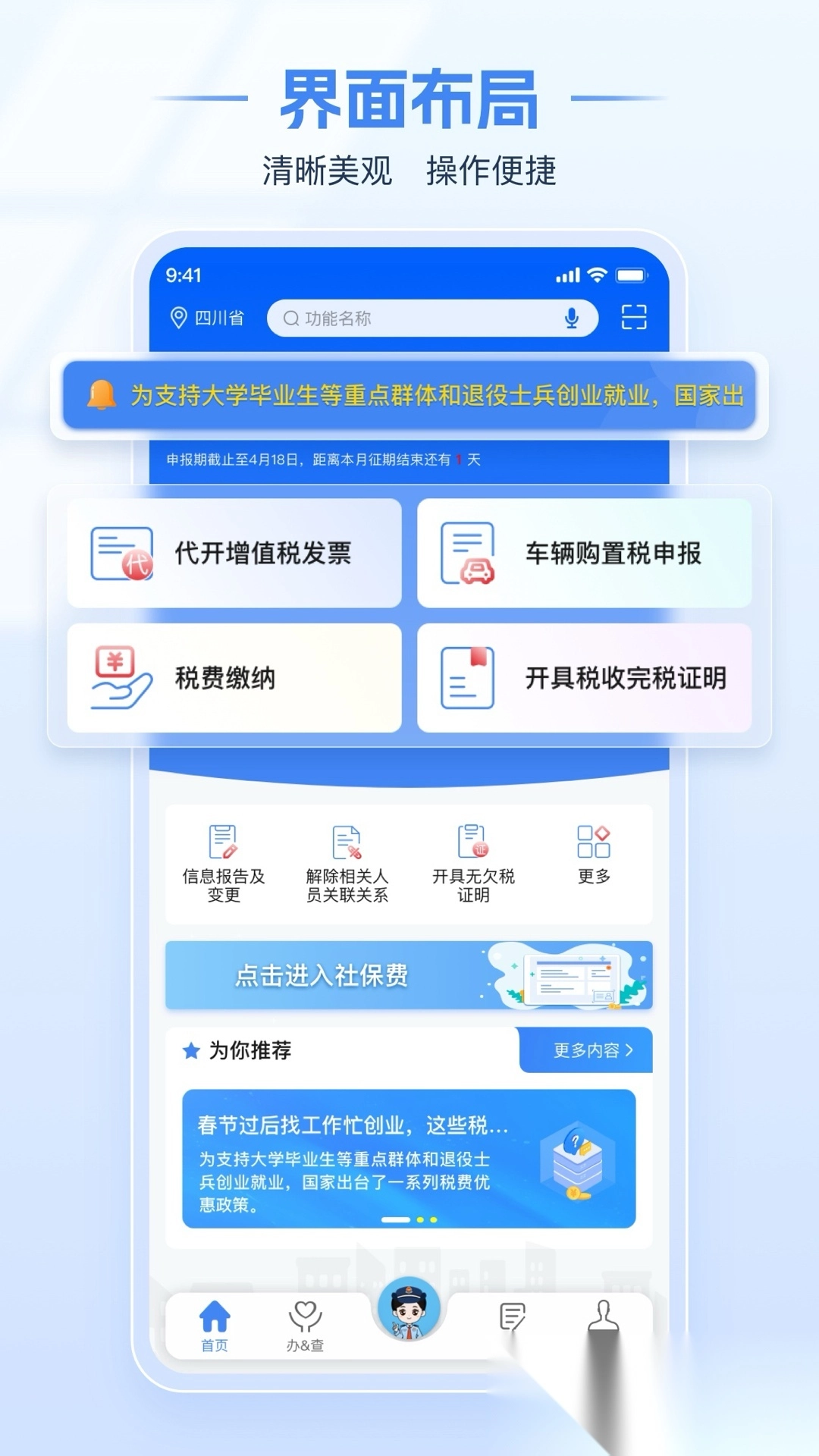819x1456 pixels.
Task: Click the 点击进入社保费 banner button
Action: pyautogui.click(x=322, y=977)
